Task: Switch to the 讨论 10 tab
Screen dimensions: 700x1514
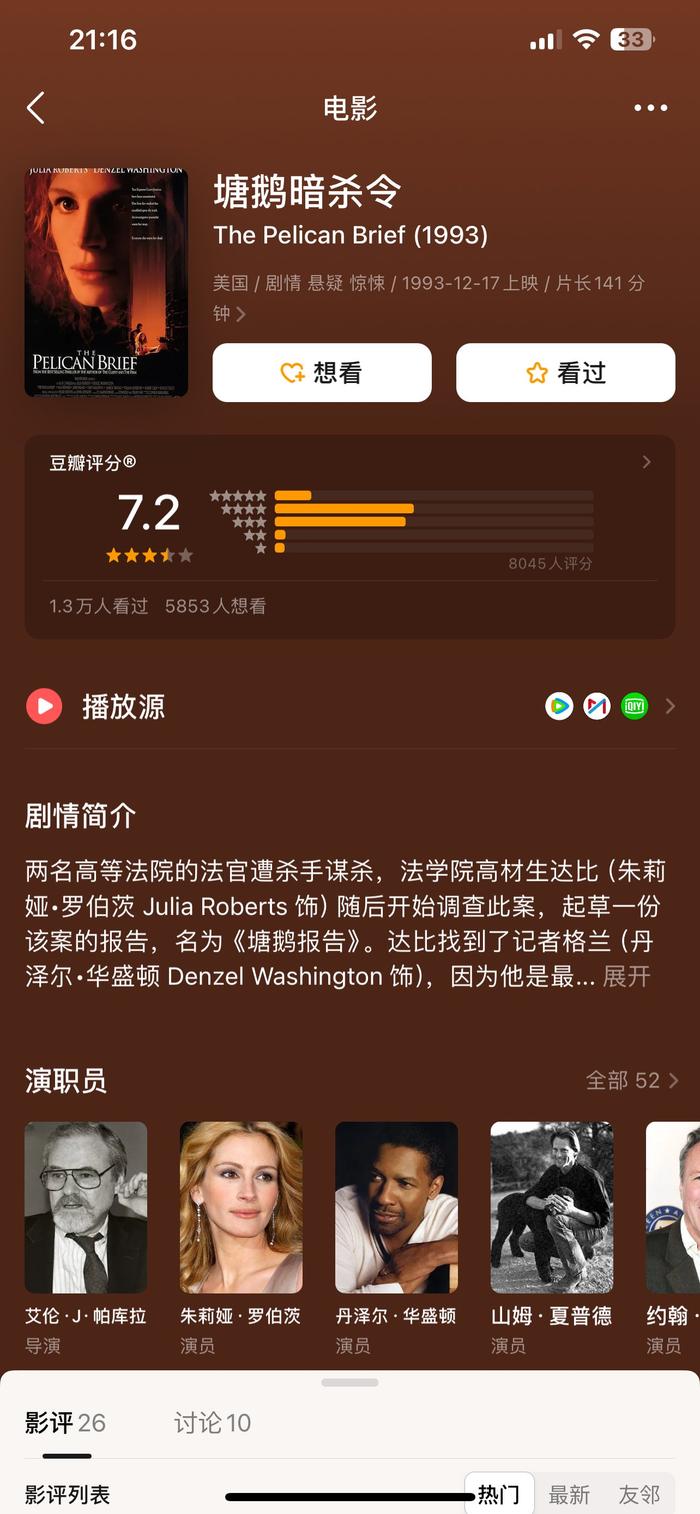Action: [x=212, y=1423]
